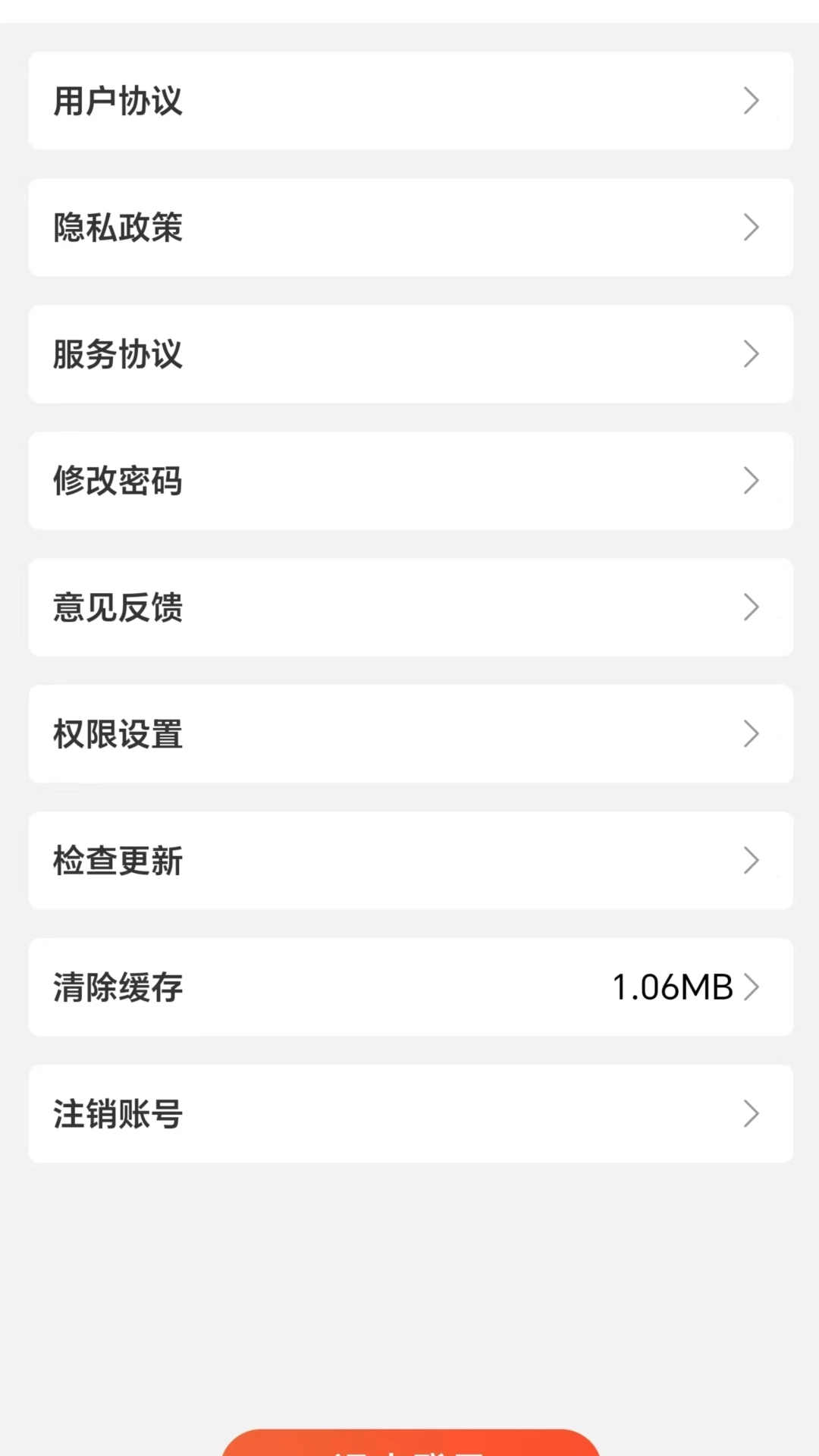This screenshot has width=819, height=1456.
Task: Click the chevron next to 意见反馈
Action: pyautogui.click(x=751, y=607)
